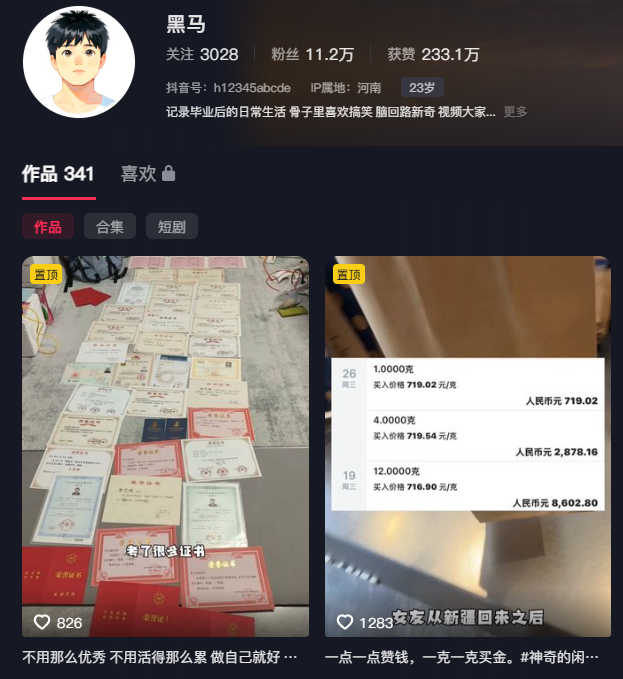Viewport: 623px width, 679px height.
Task: Expand the bio with 更多
Action: pos(515,112)
